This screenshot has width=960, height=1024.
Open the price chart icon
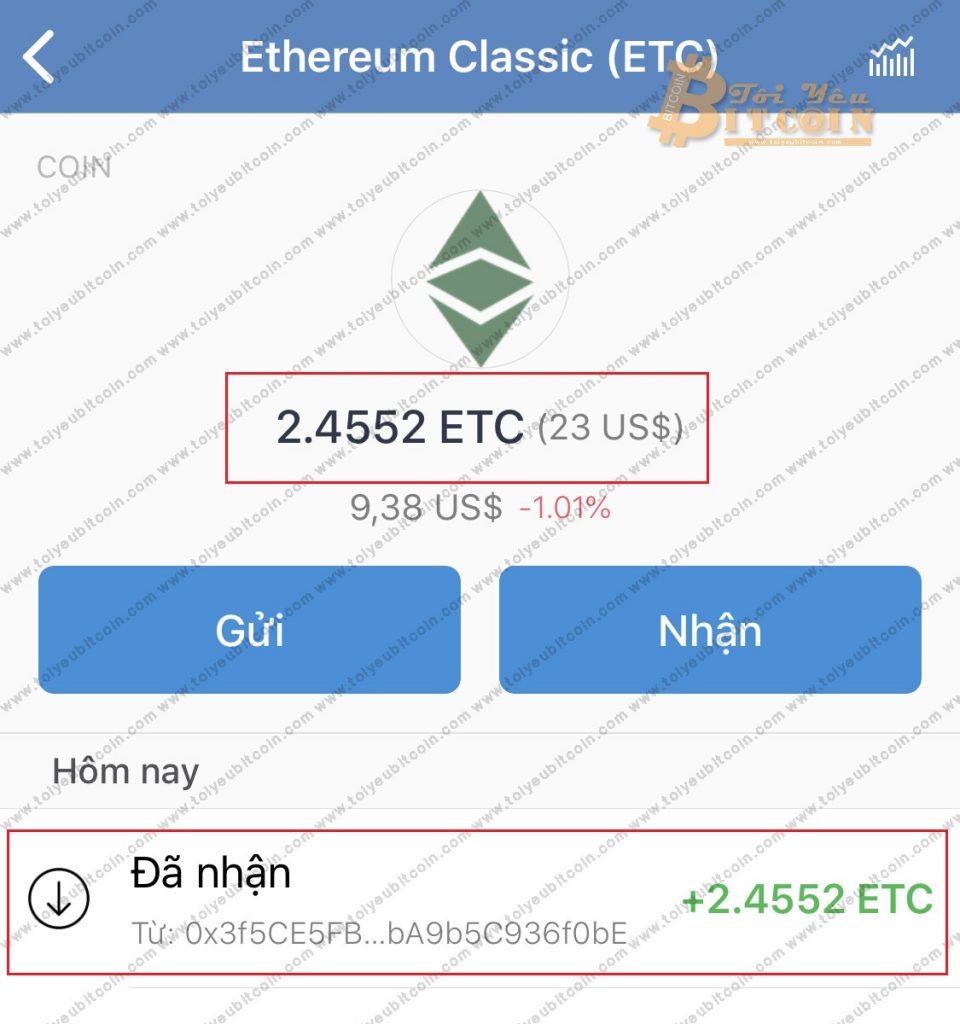(x=891, y=58)
